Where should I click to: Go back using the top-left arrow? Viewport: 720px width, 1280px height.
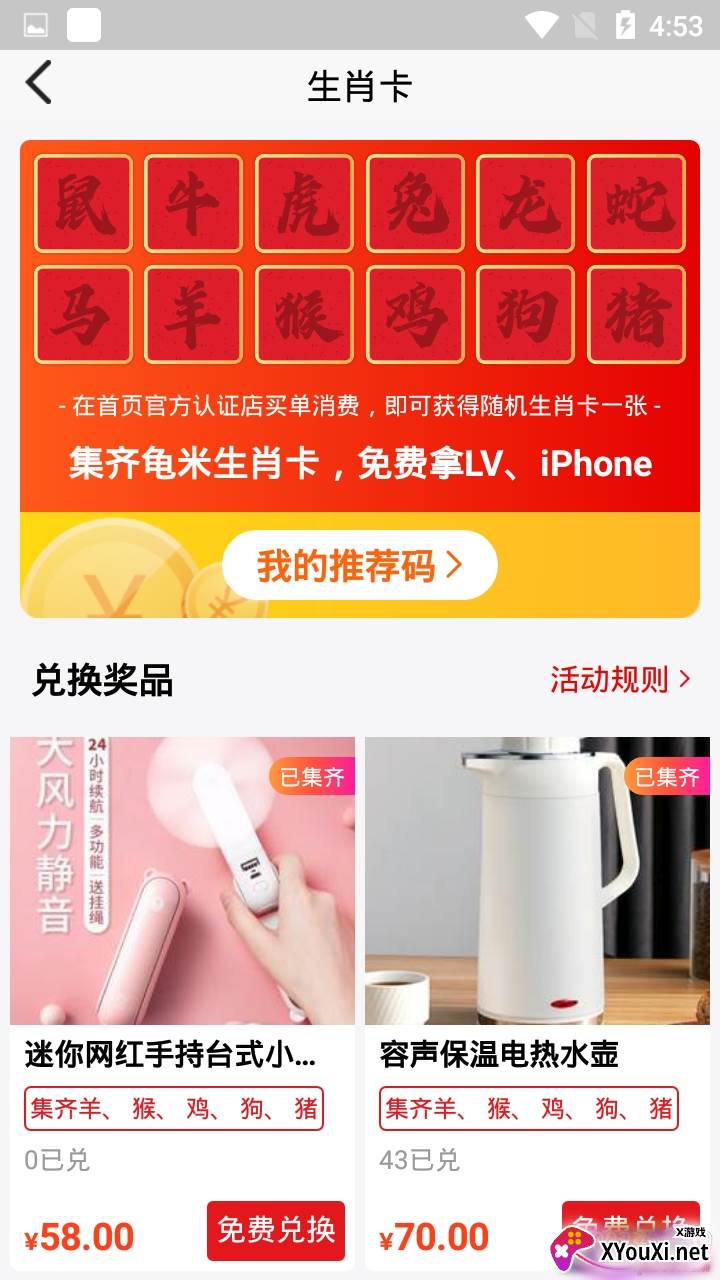point(39,84)
